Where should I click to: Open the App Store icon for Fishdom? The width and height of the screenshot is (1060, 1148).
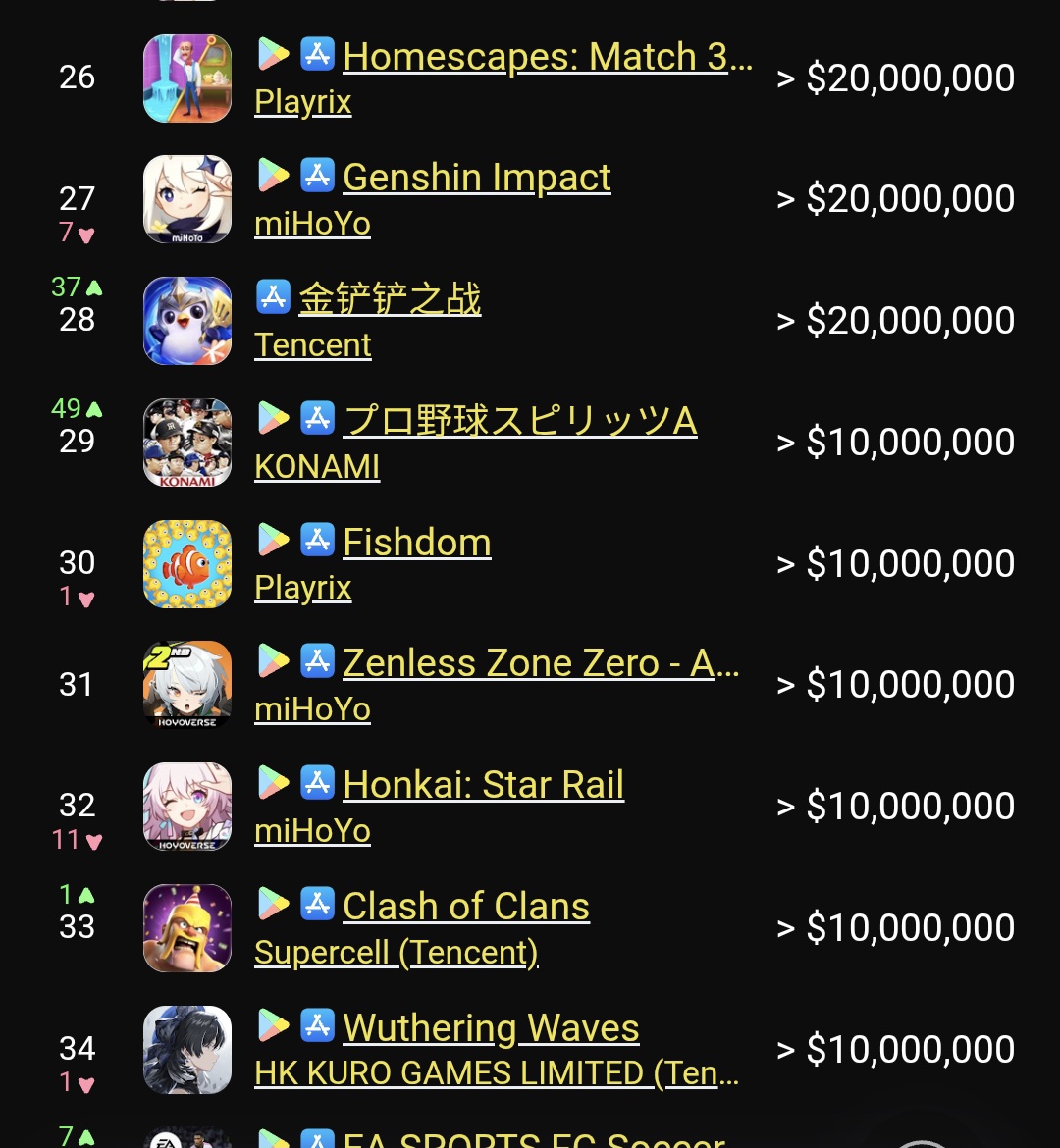point(317,540)
